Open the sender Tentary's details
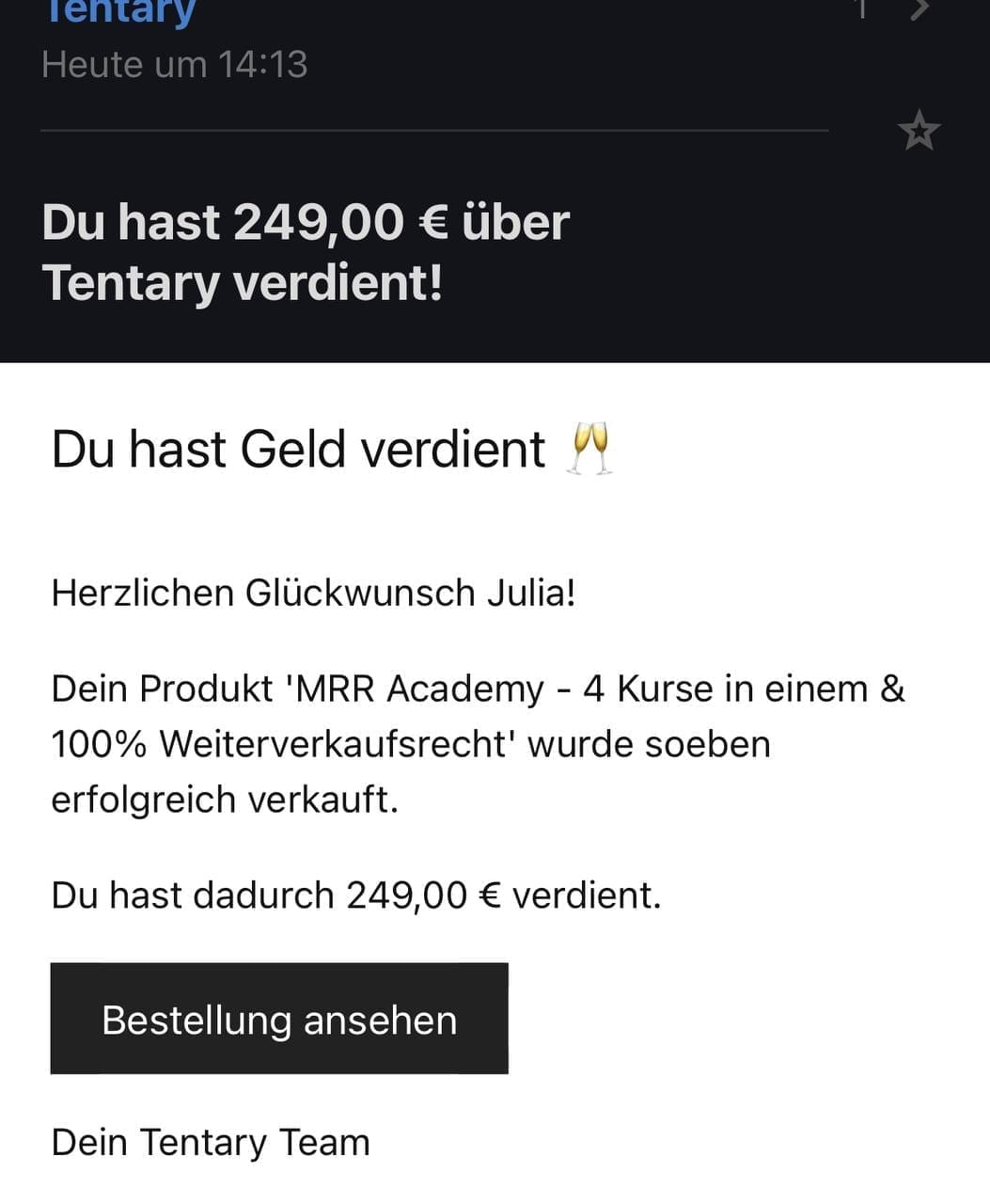Viewport: 990px width, 1204px height. [119, 13]
